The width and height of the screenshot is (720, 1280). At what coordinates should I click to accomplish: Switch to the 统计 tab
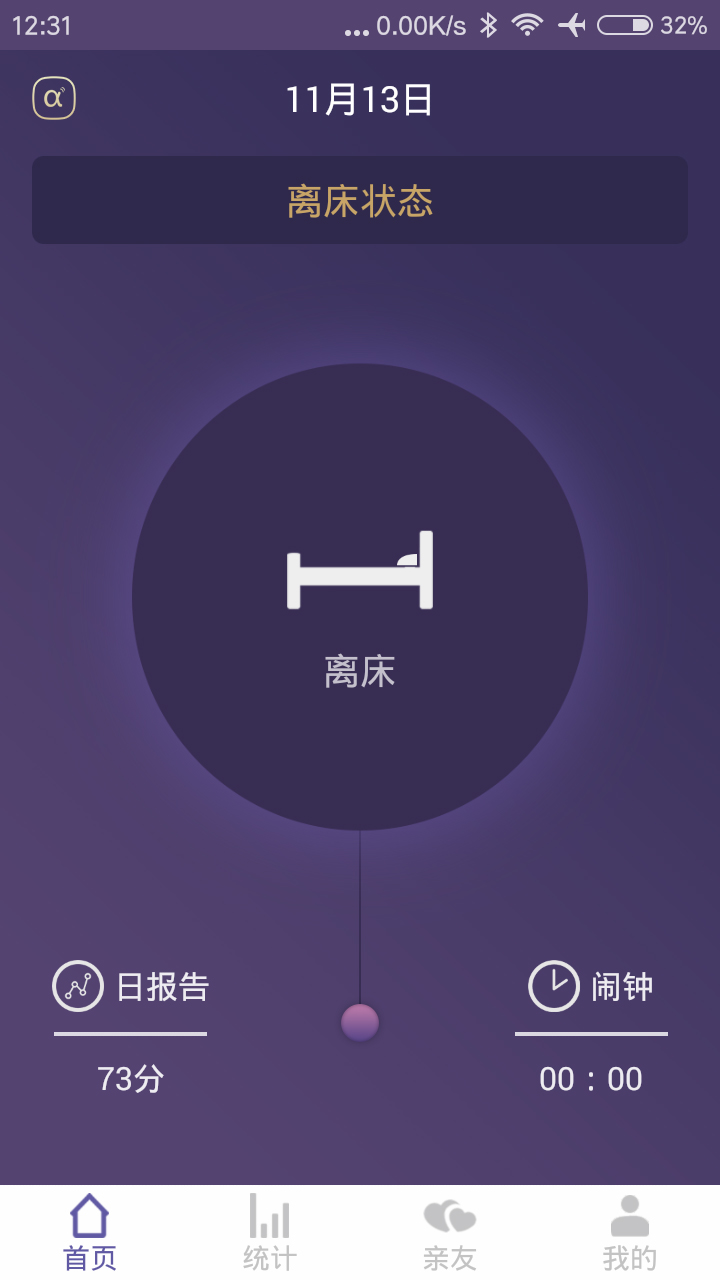click(x=270, y=1232)
